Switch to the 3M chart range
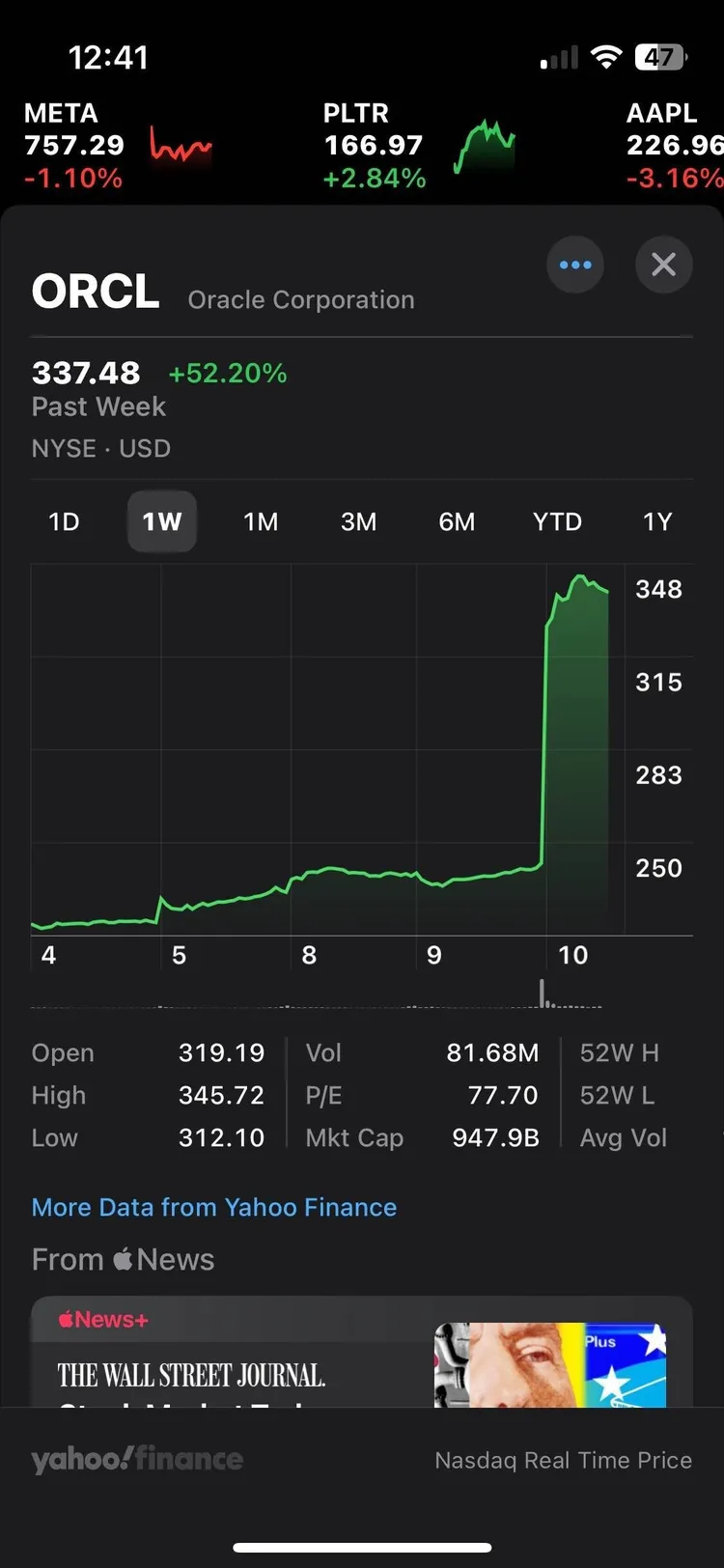Screen dimensions: 724x1568 point(358,522)
